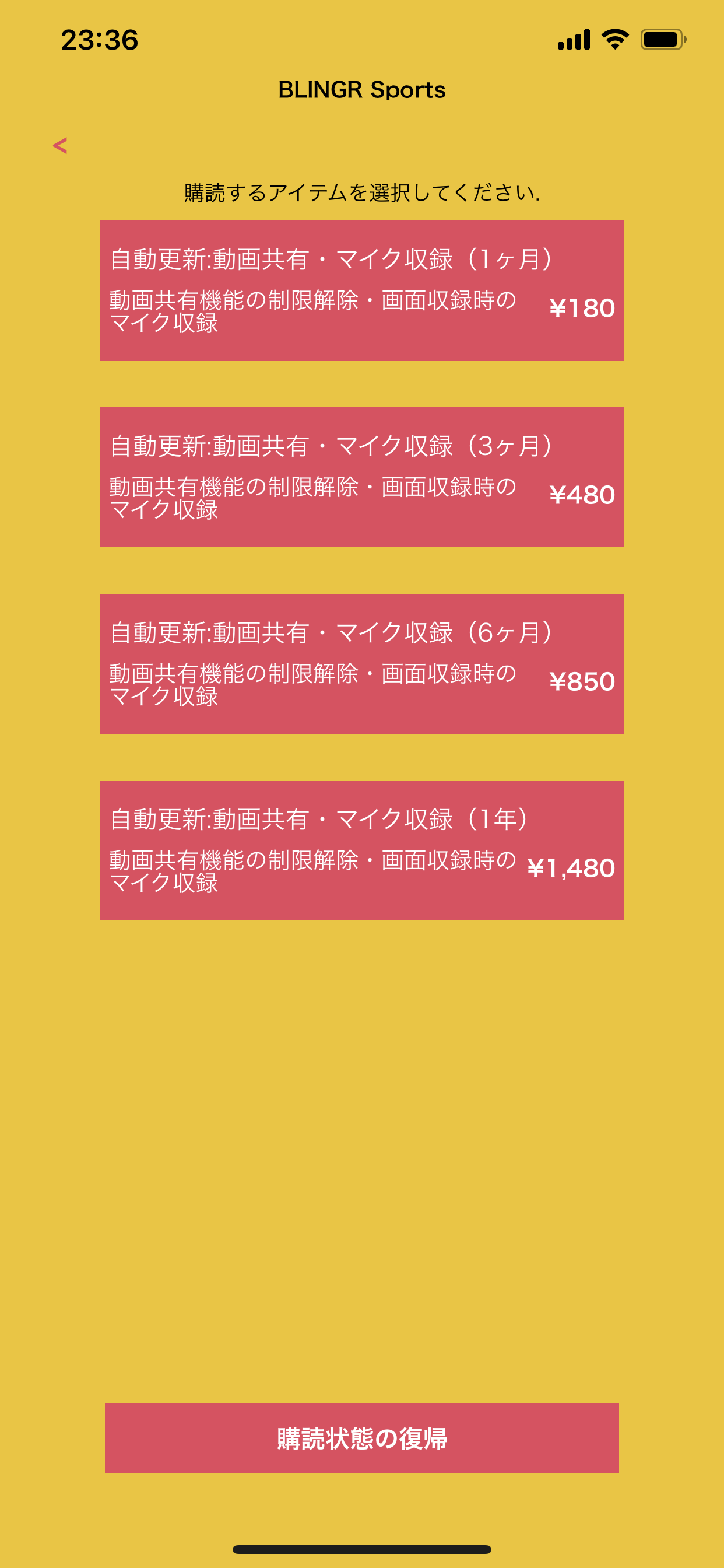Select the 1ヶ月 plan for ¥180
Screen dimensions: 724x1568
361,290
